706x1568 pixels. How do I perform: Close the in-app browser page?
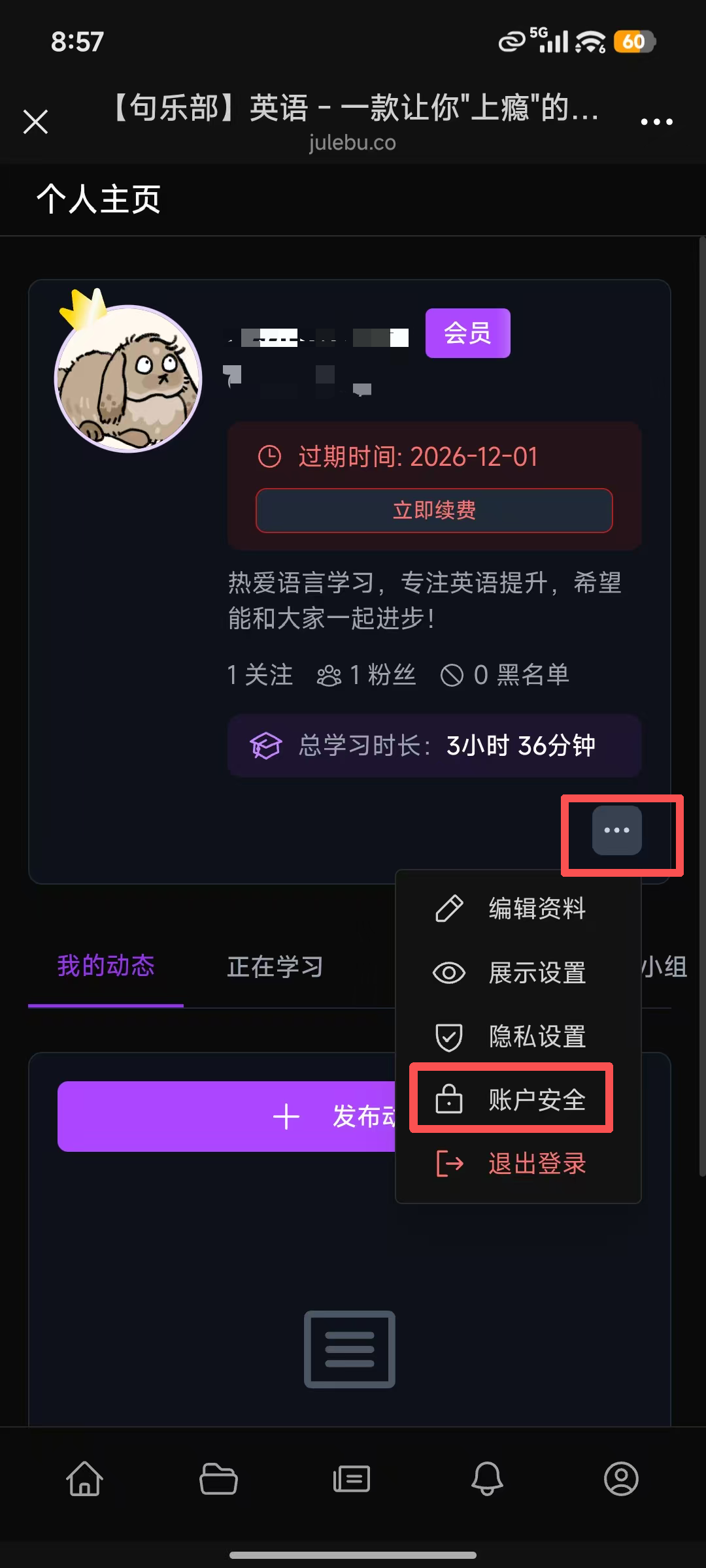pos(35,122)
